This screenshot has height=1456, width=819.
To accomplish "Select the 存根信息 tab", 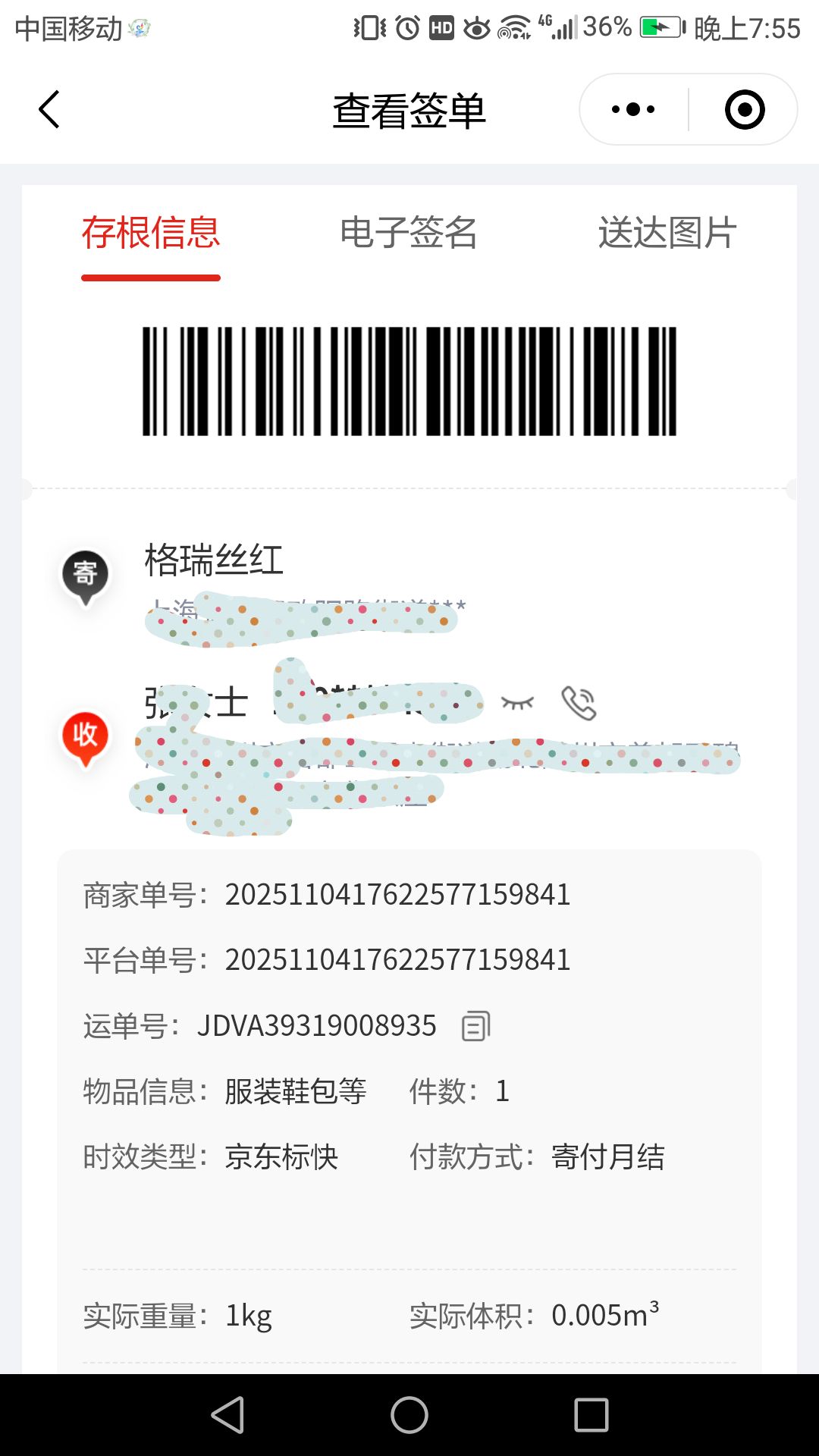I will tap(151, 233).
